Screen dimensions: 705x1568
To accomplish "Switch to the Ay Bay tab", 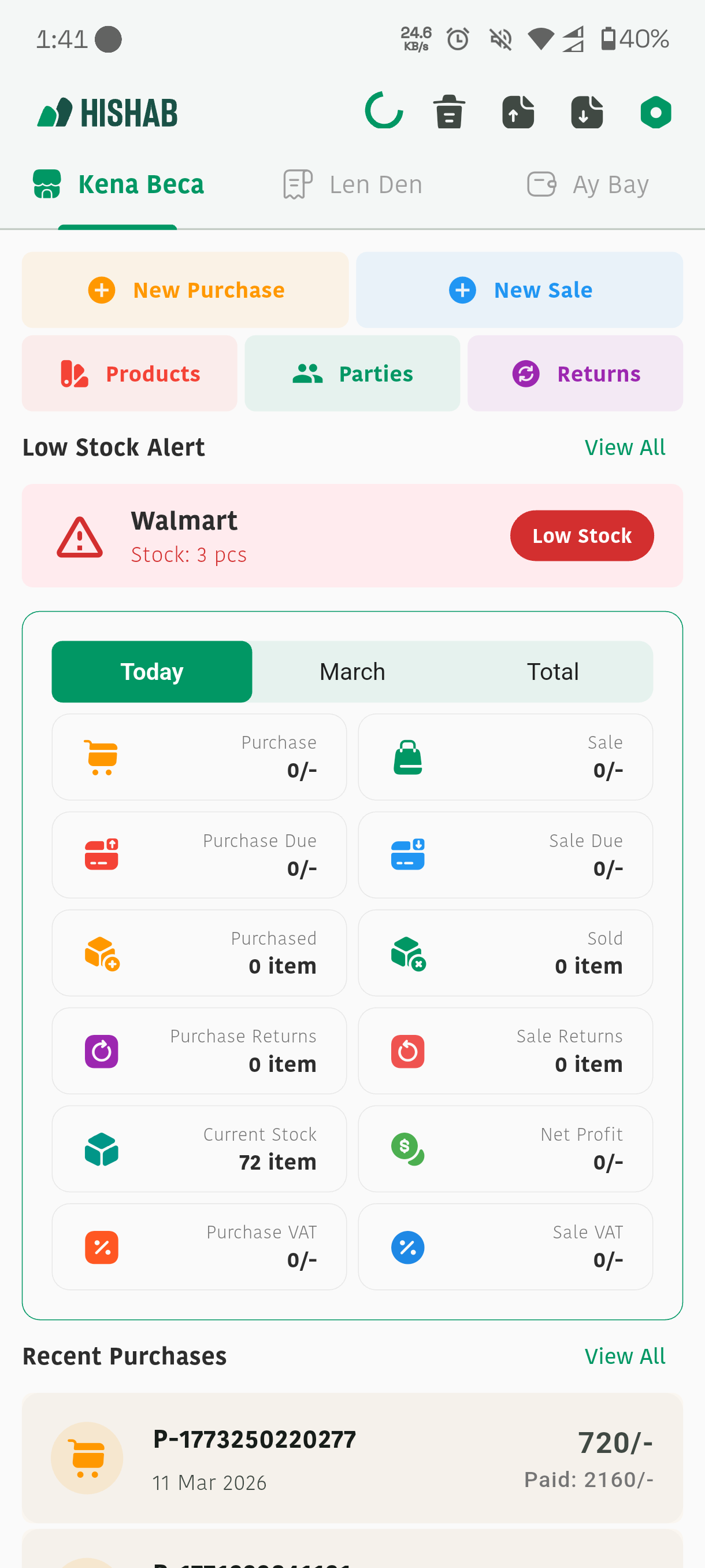I will tap(588, 184).
